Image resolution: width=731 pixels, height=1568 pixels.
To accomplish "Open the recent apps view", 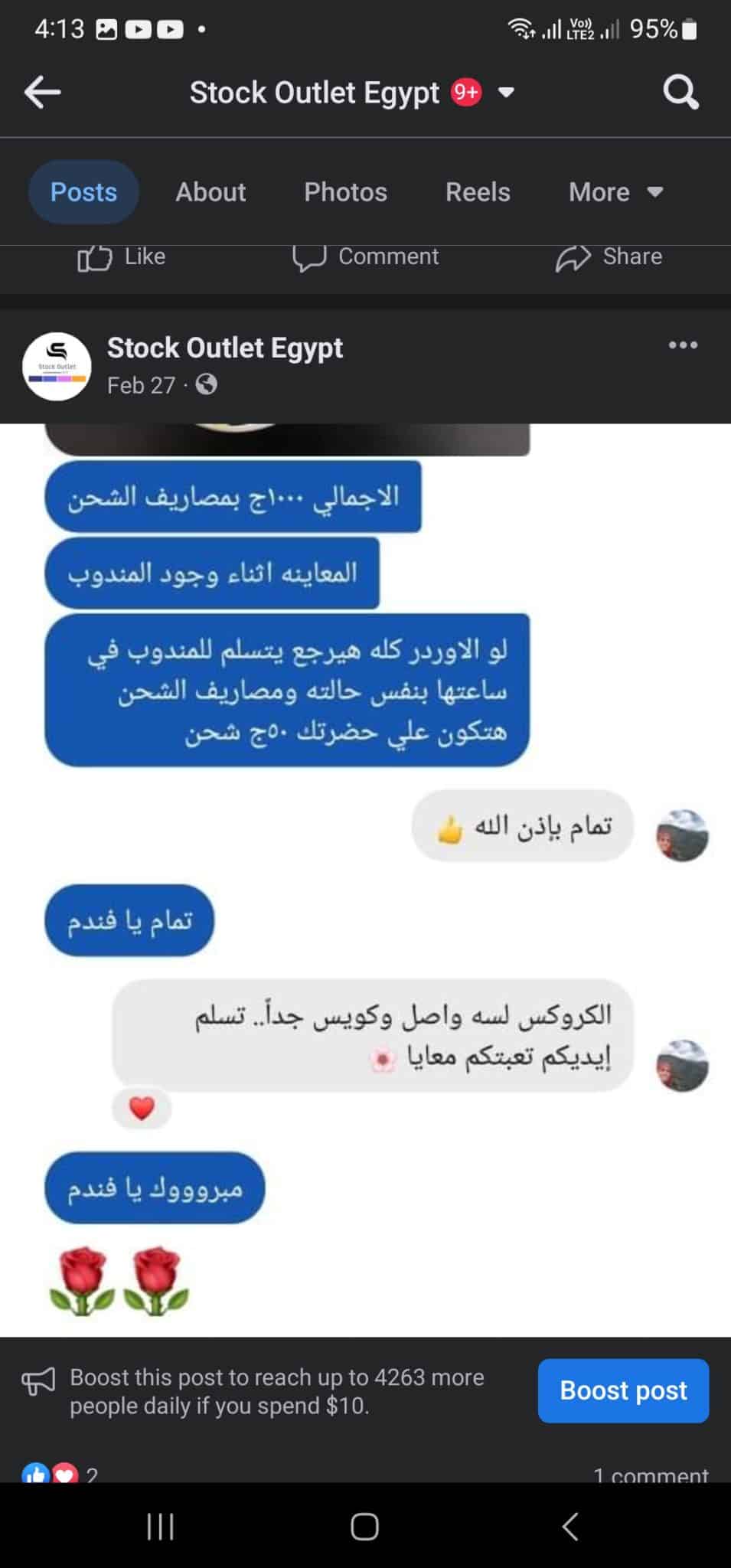I will (161, 1527).
